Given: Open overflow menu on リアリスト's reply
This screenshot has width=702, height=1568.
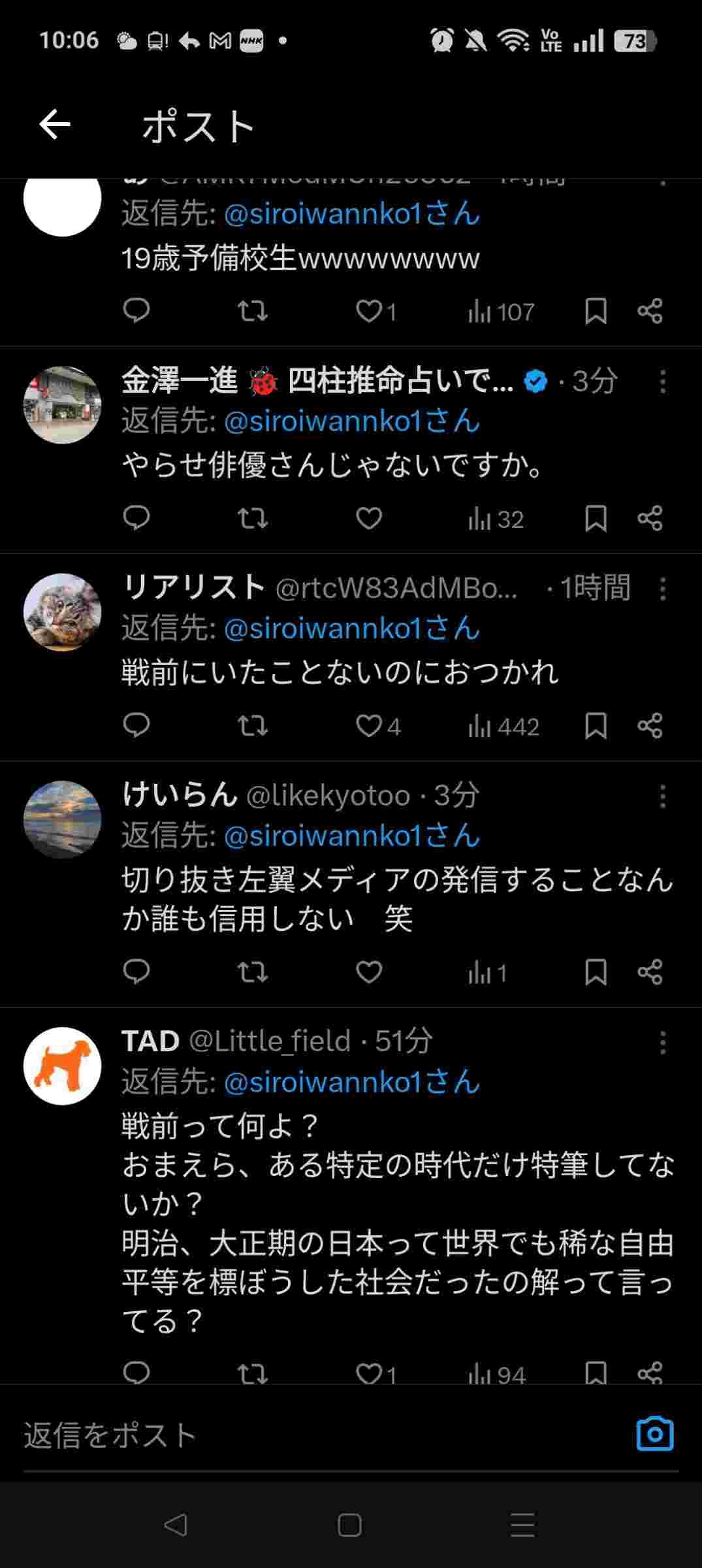Looking at the screenshot, I should click(662, 589).
